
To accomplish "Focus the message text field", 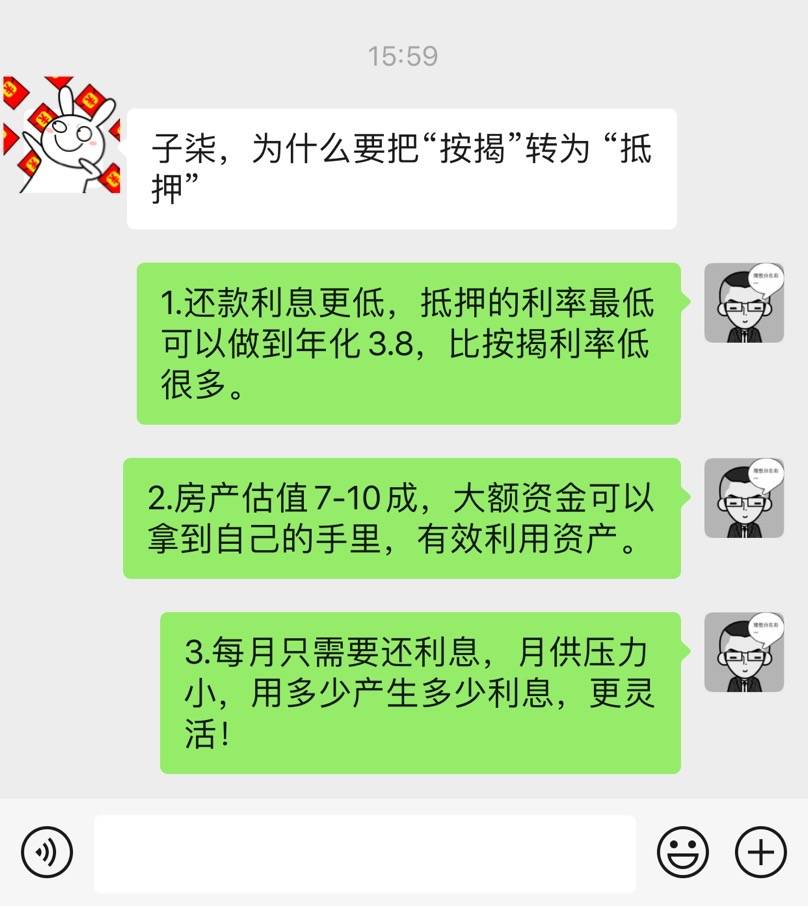I will pos(365,853).
